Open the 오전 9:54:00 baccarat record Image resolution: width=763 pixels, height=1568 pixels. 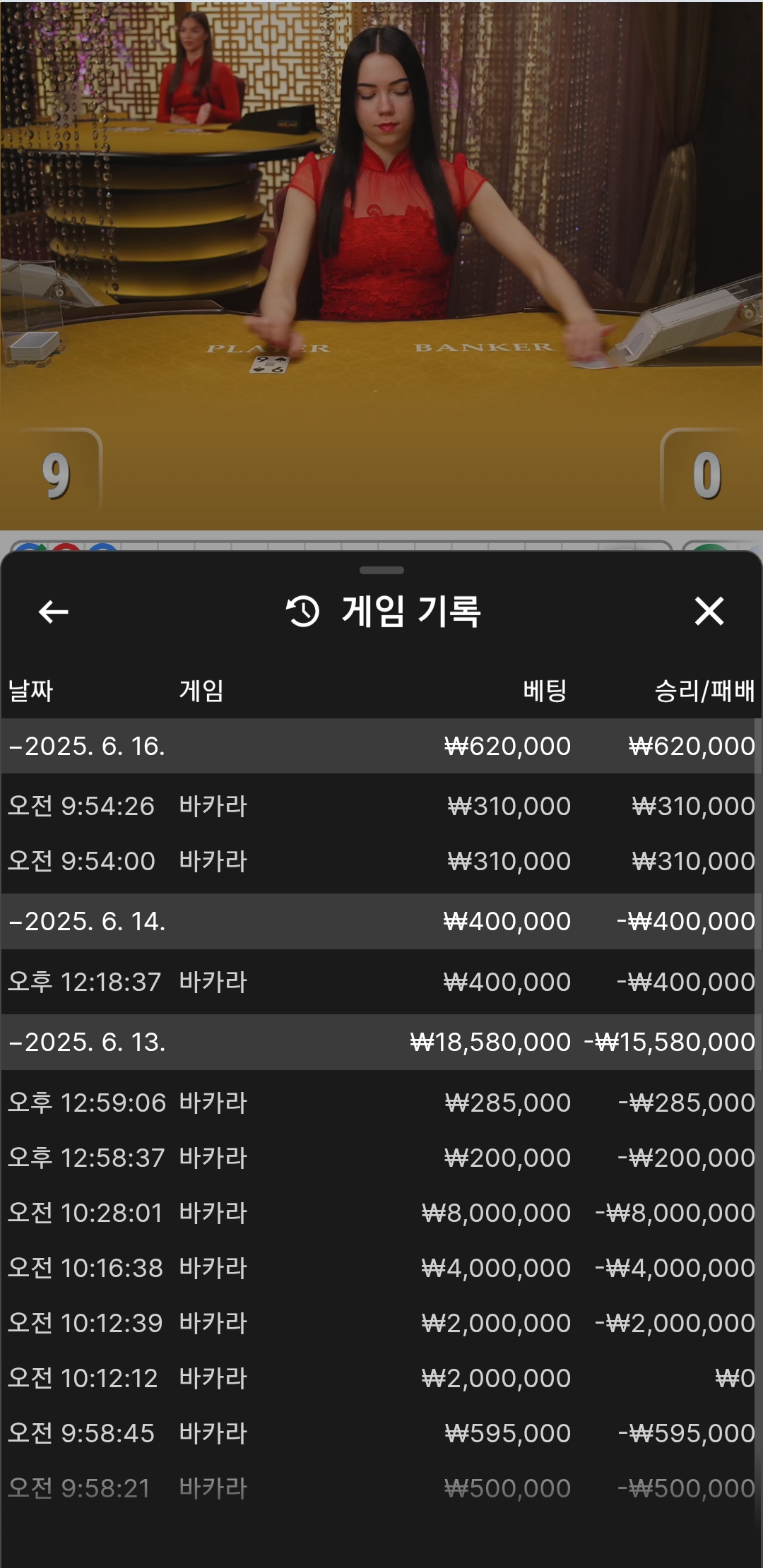[x=380, y=862]
